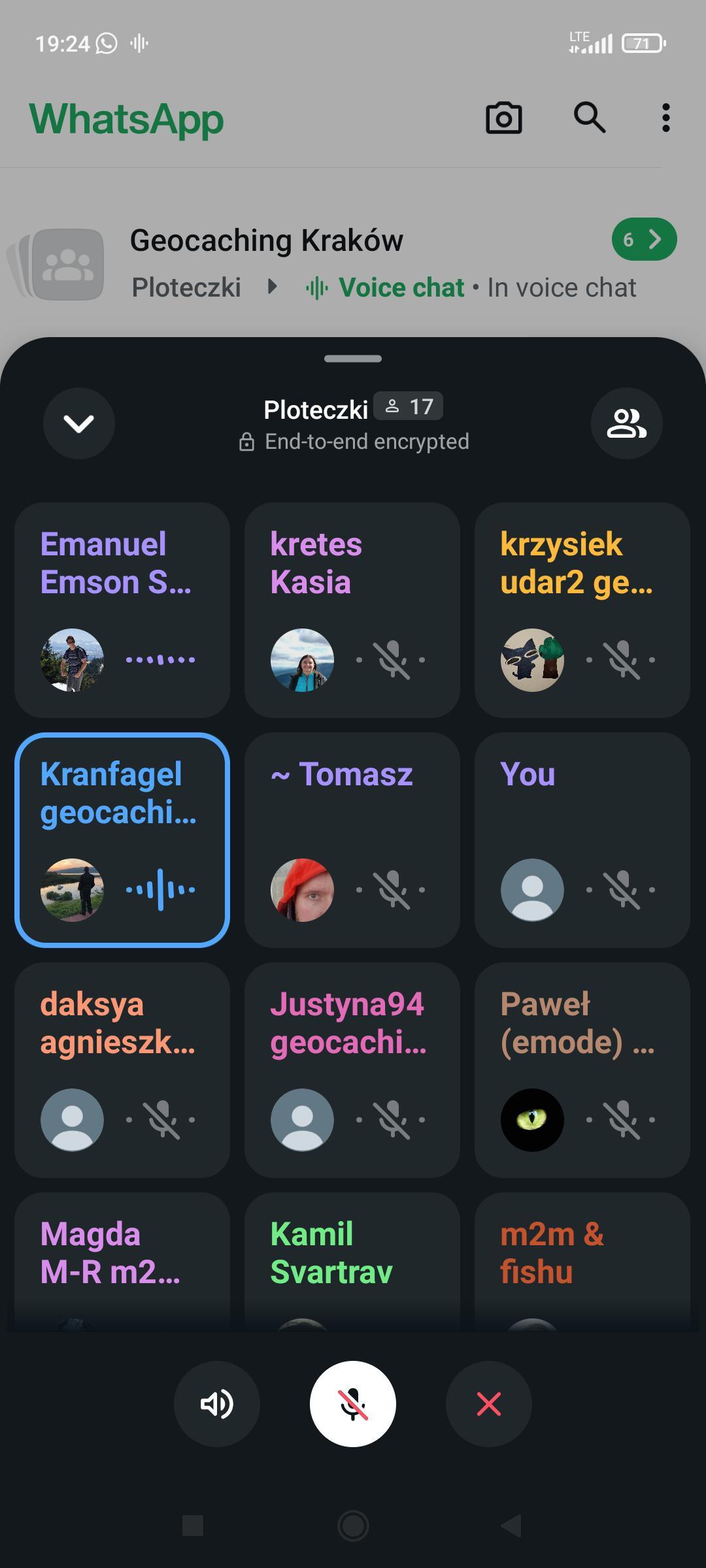Open the voice chat participants list icon
Viewport: 706px width, 1568px height.
click(626, 423)
